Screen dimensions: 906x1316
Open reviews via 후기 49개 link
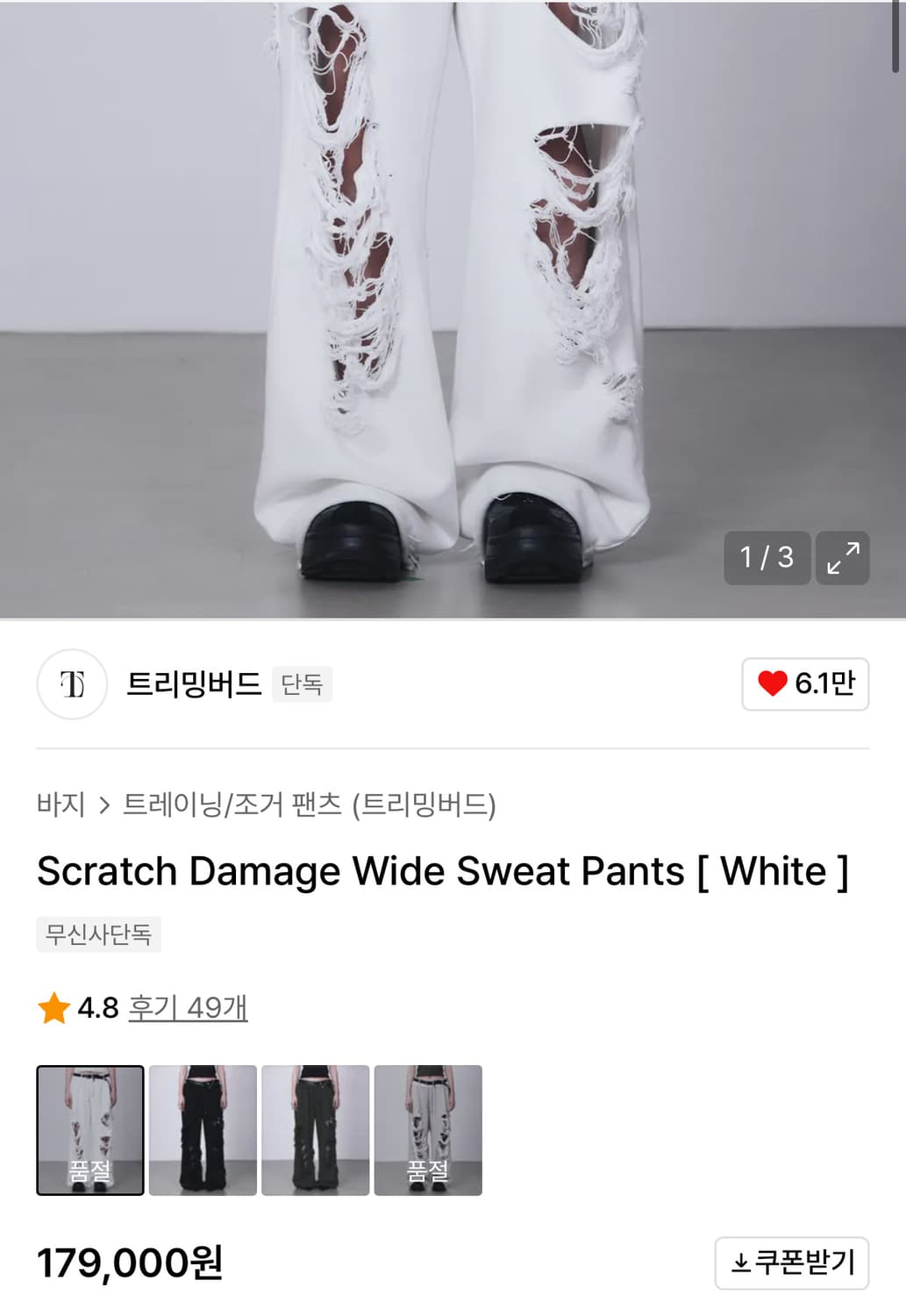pyautogui.click(x=189, y=1009)
